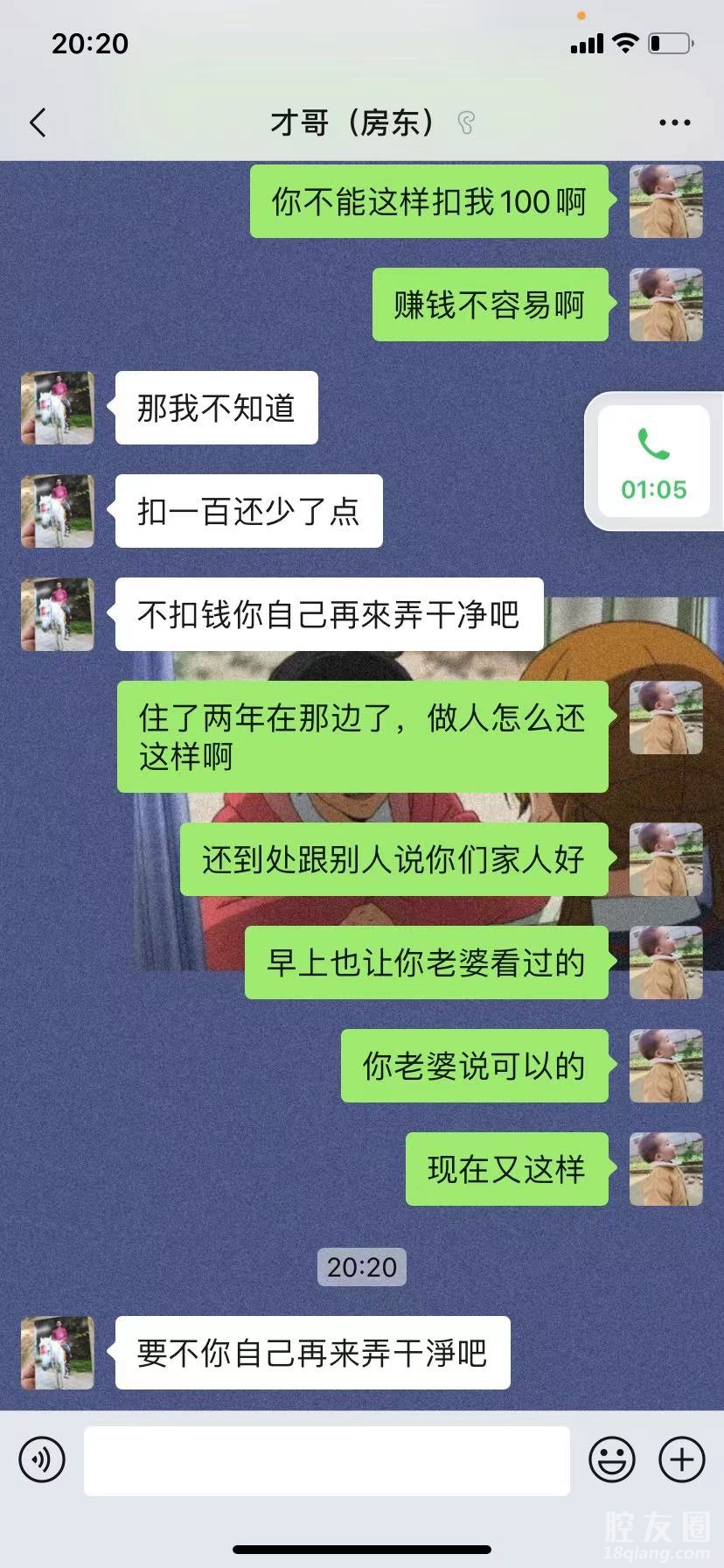Go back to the chat list
This screenshot has height=1568, width=724.
point(38,123)
